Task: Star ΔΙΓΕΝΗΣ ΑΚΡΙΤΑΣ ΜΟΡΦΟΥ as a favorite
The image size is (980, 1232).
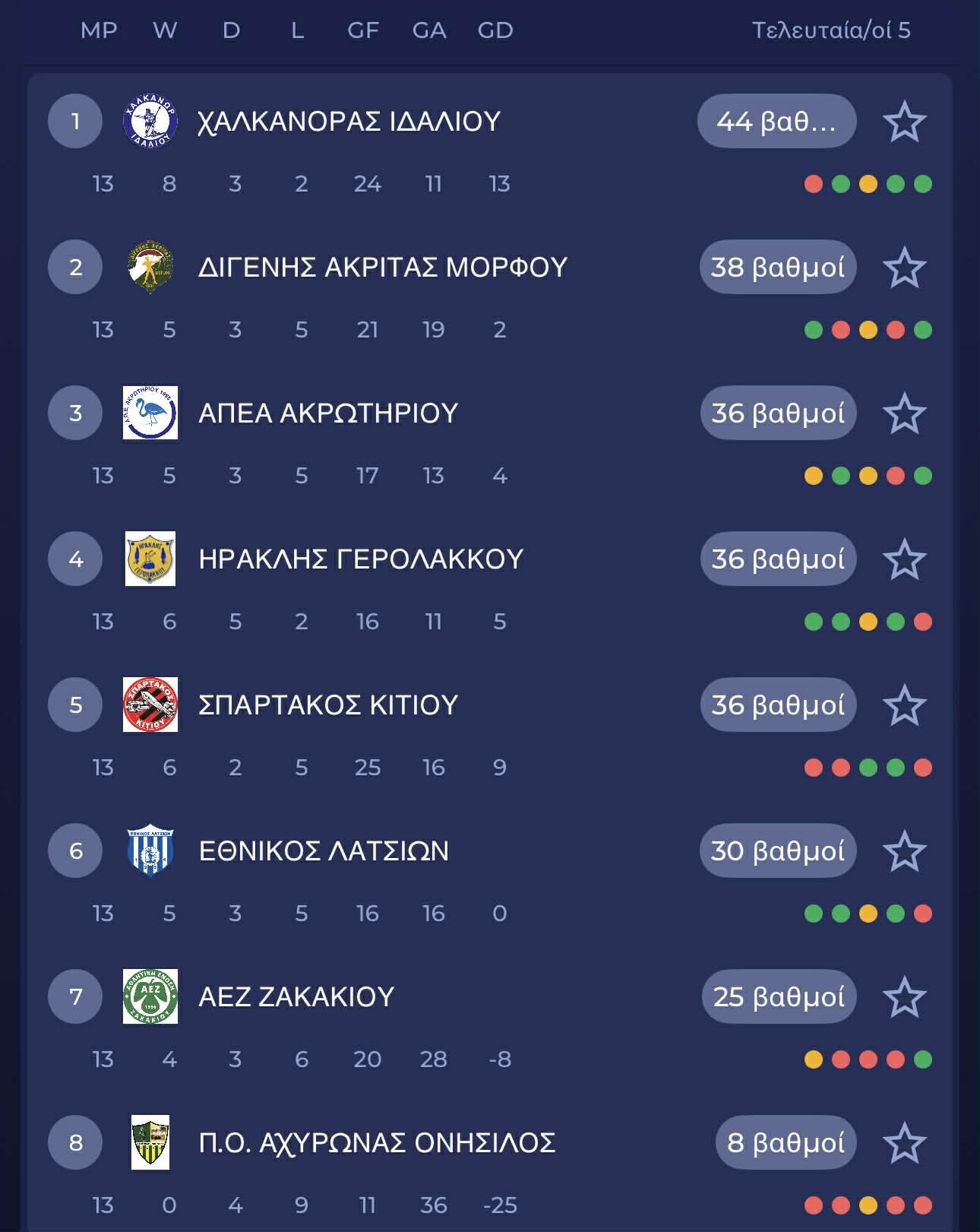Action: [904, 268]
